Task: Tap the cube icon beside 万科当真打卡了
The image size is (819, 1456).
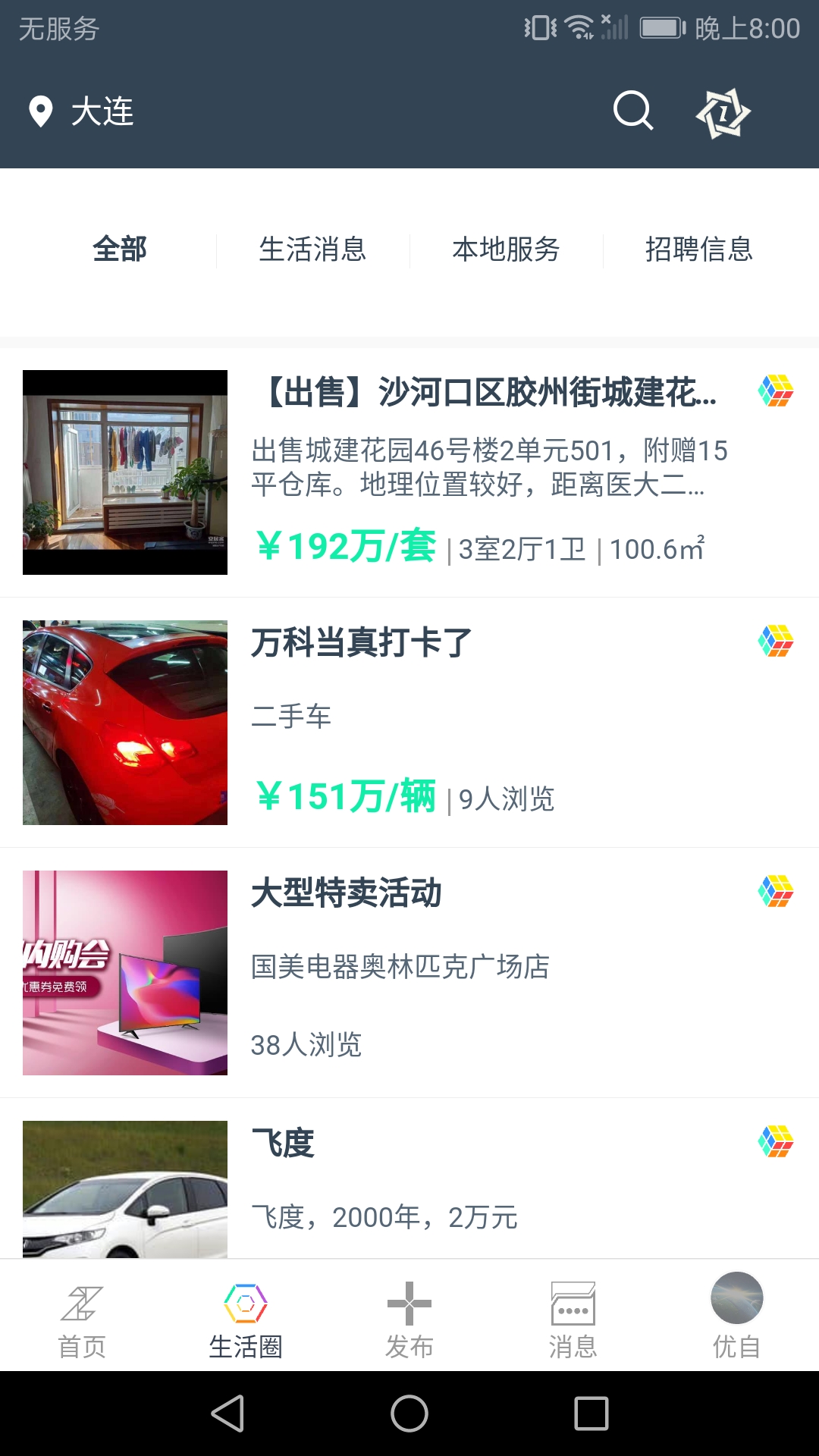Action: click(775, 641)
